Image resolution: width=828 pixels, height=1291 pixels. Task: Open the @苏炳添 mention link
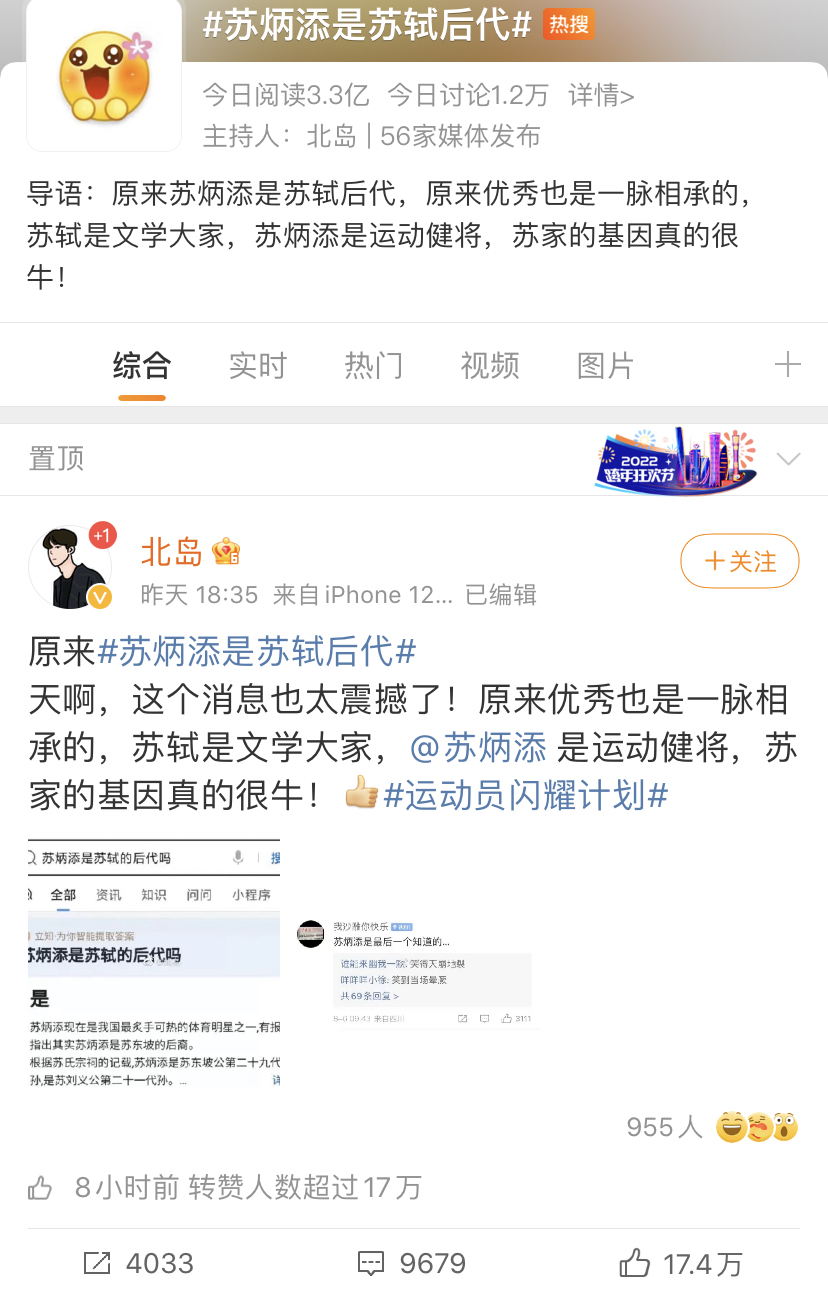click(479, 748)
